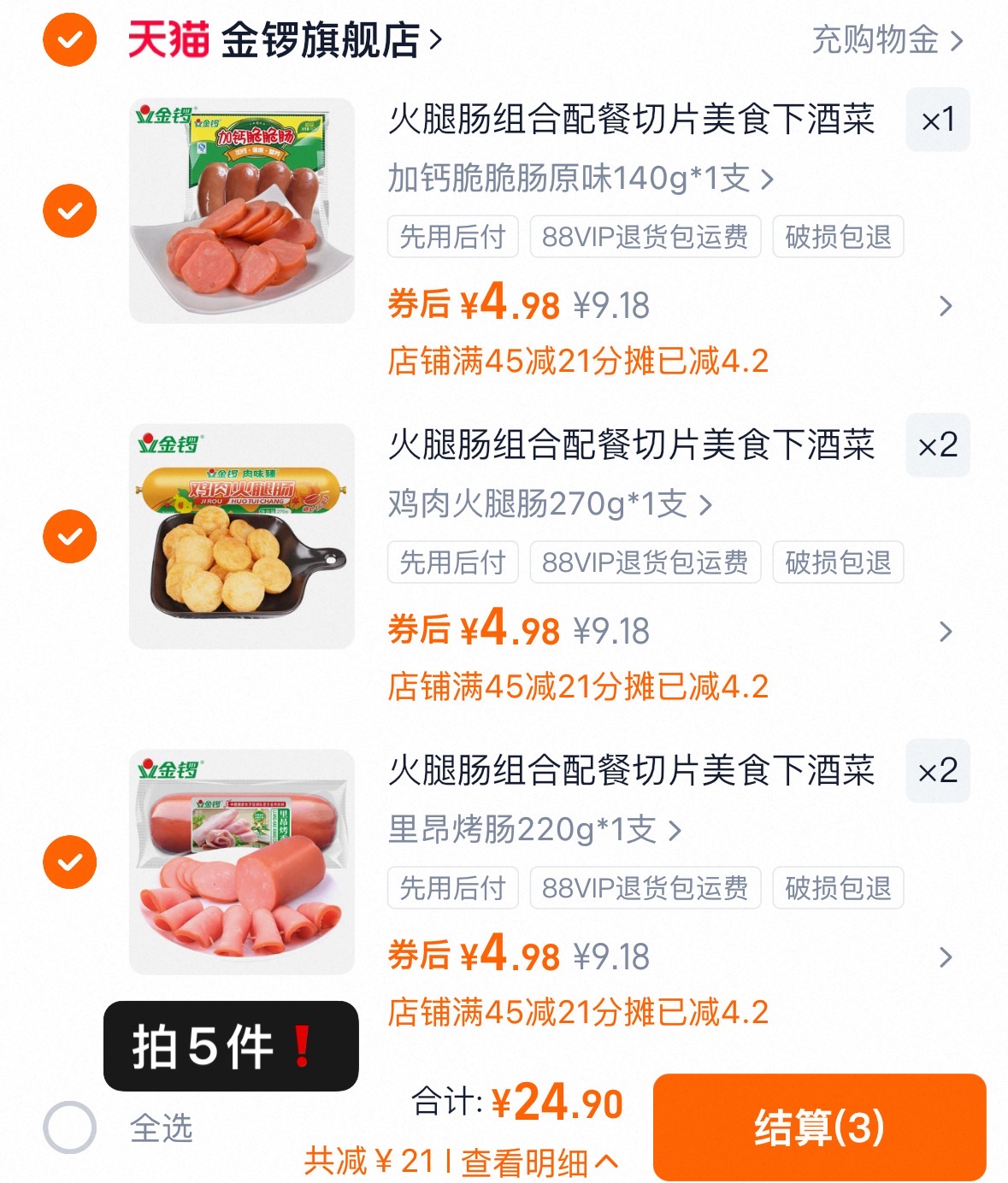Viewport: 1008px width, 1183px height.
Task: Click the right arrow beside 里昂烤肠 price row
Action: pos(946,956)
